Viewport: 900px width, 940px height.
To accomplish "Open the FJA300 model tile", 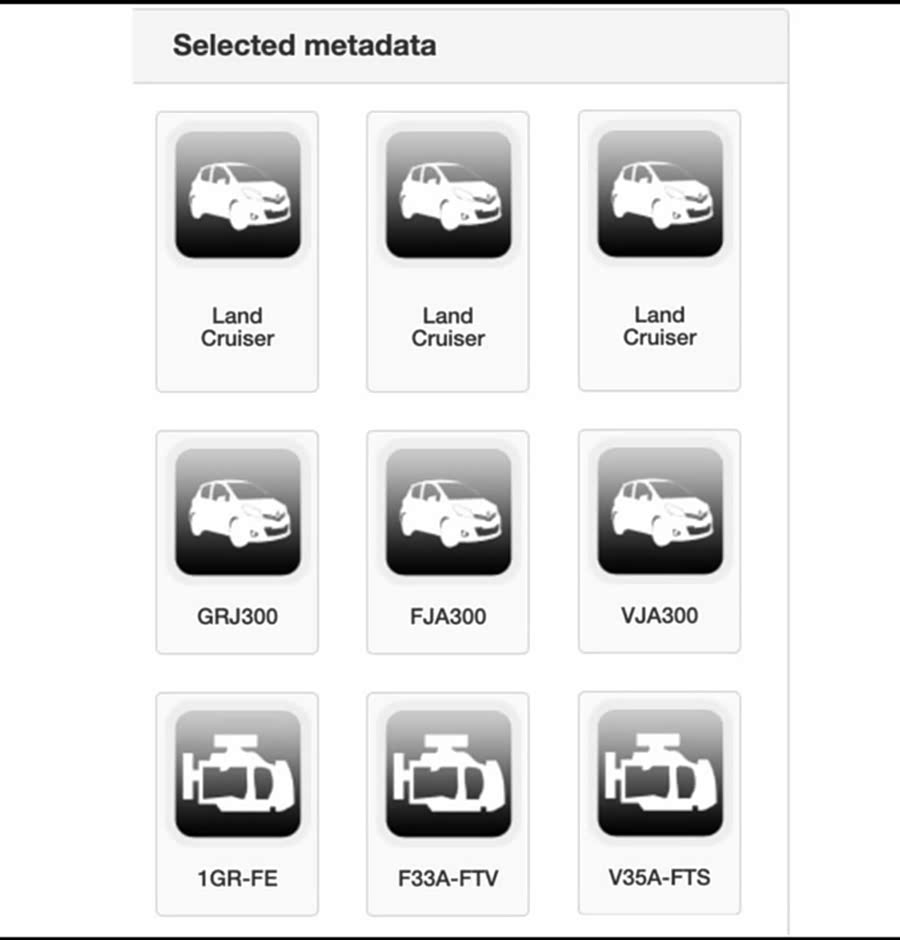I will (448, 541).
